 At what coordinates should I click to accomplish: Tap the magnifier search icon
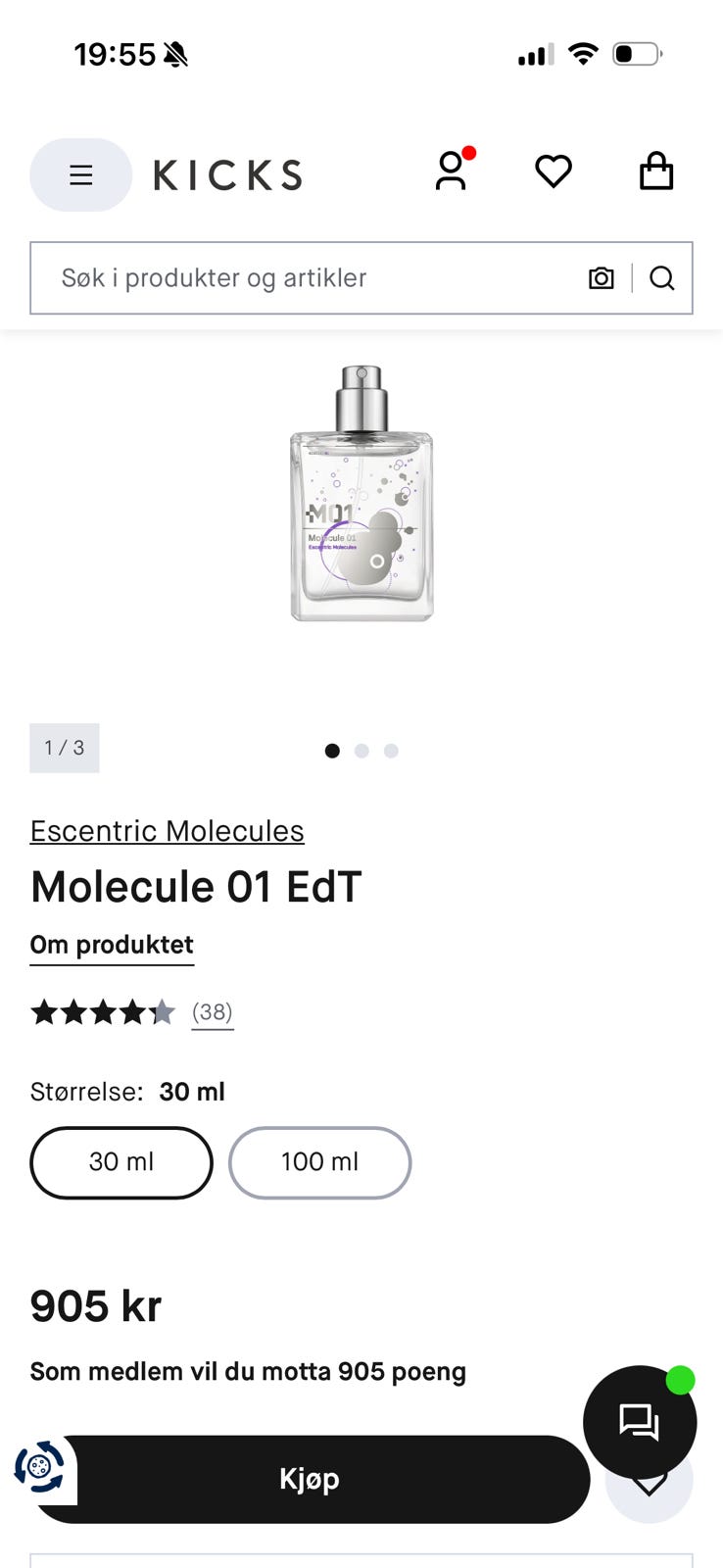pos(662,278)
